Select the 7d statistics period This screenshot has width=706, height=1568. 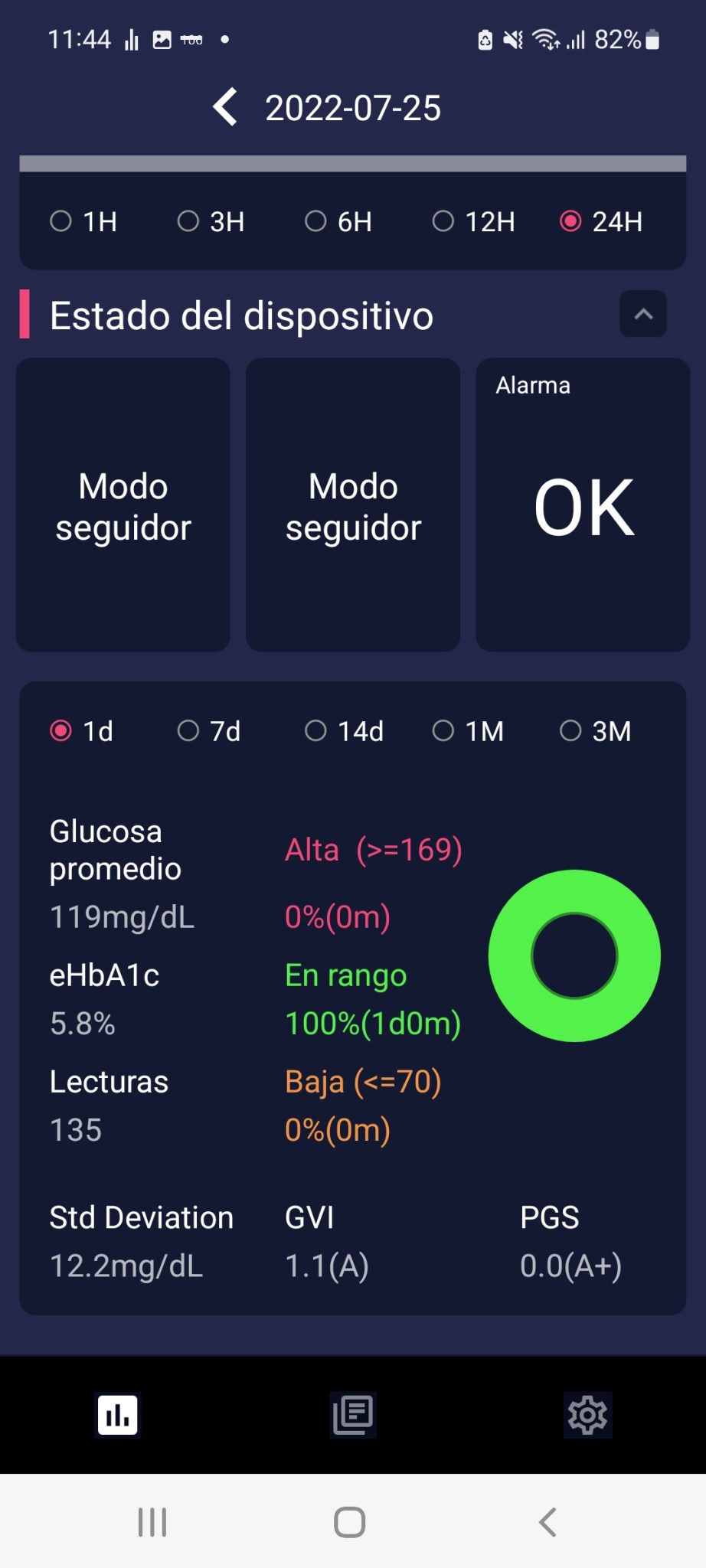209,731
